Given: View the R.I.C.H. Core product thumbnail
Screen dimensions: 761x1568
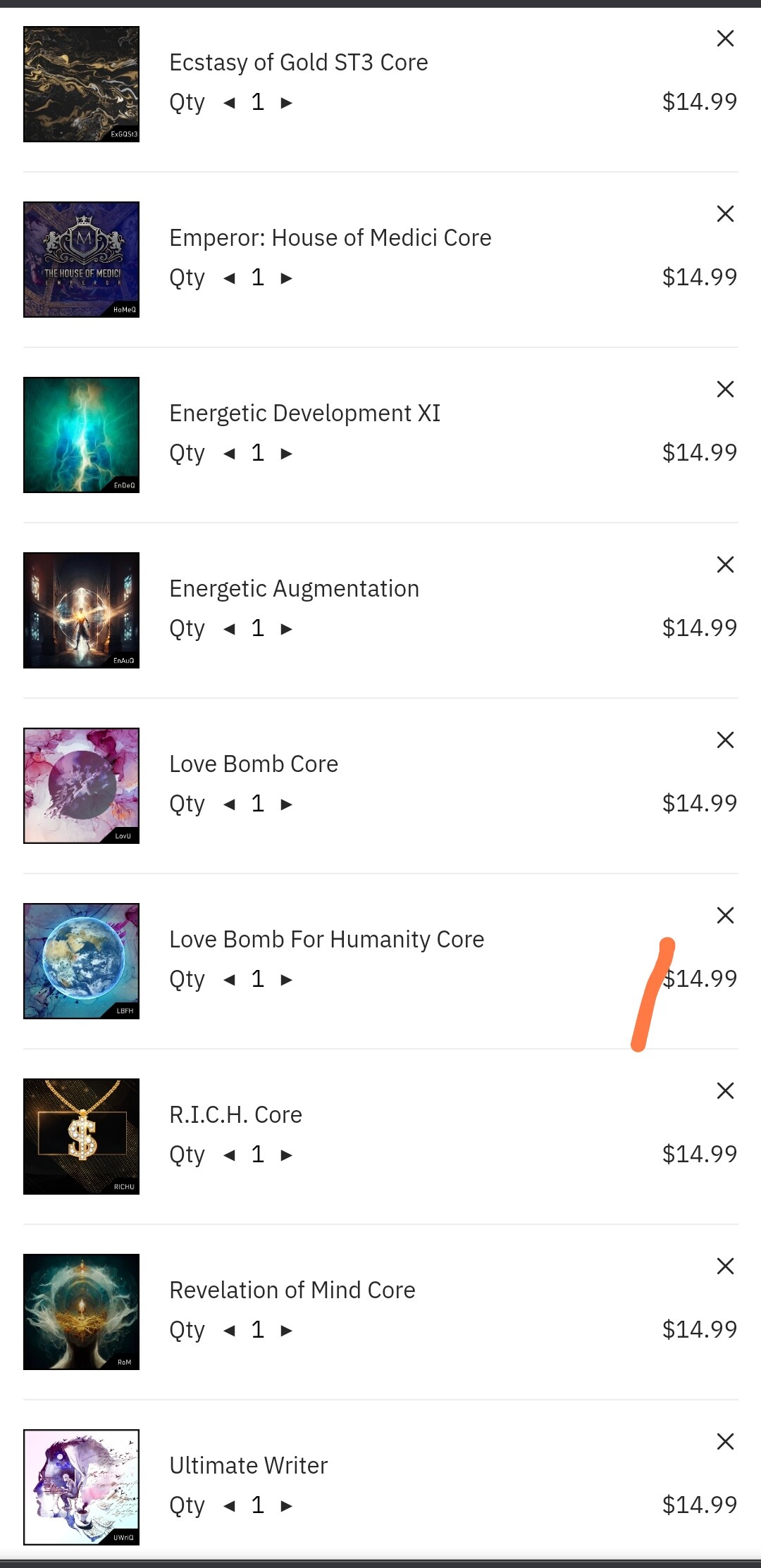Looking at the screenshot, I should 81,1136.
